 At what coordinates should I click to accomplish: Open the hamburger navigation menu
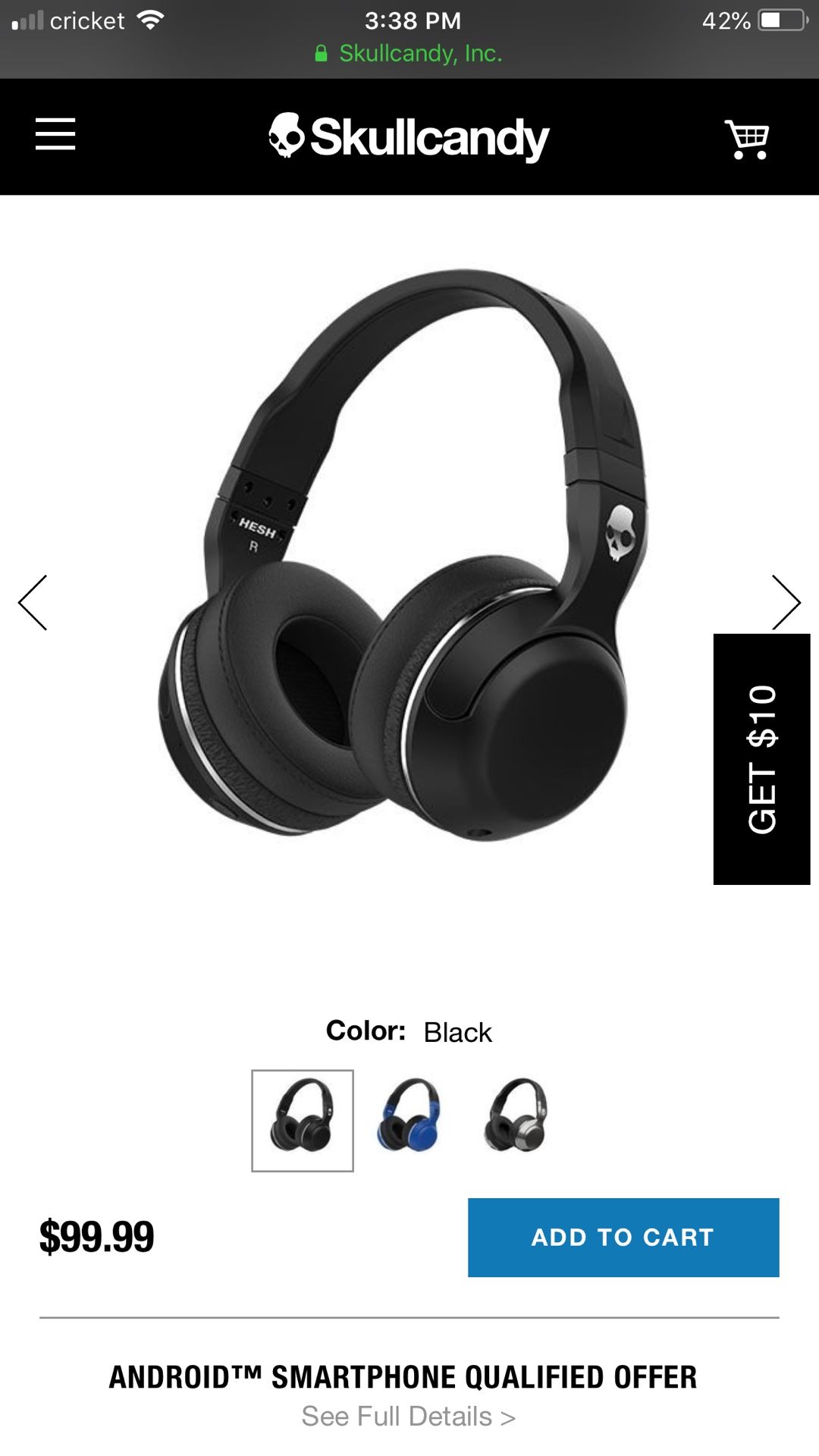tap(57, 135)
